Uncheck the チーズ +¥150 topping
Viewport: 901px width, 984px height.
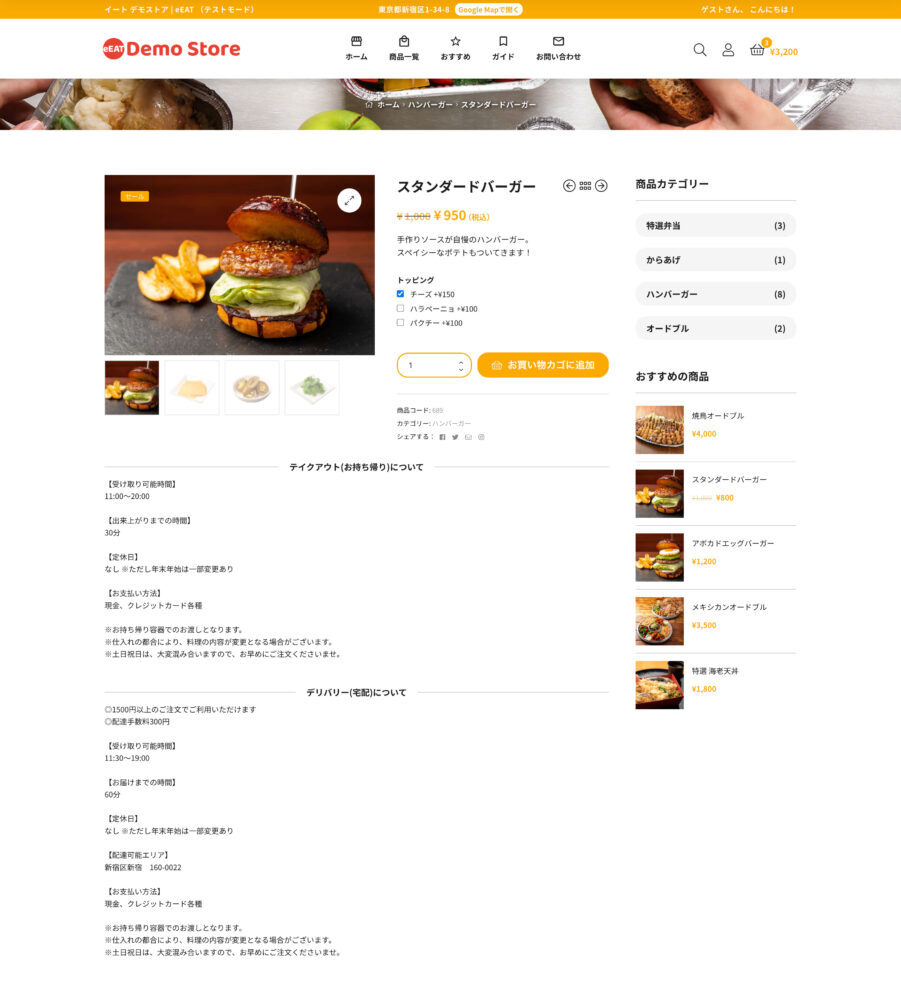click(x=401, y=294)
